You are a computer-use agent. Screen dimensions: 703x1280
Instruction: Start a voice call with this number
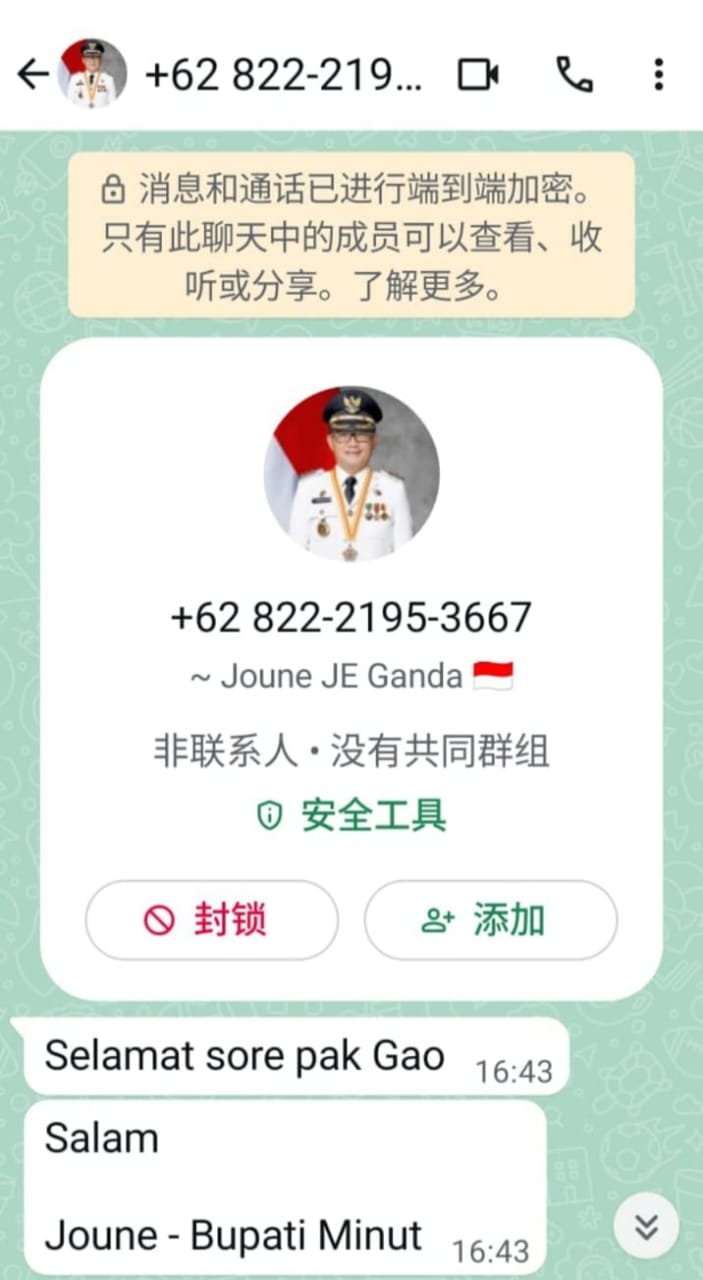point(574,75)
